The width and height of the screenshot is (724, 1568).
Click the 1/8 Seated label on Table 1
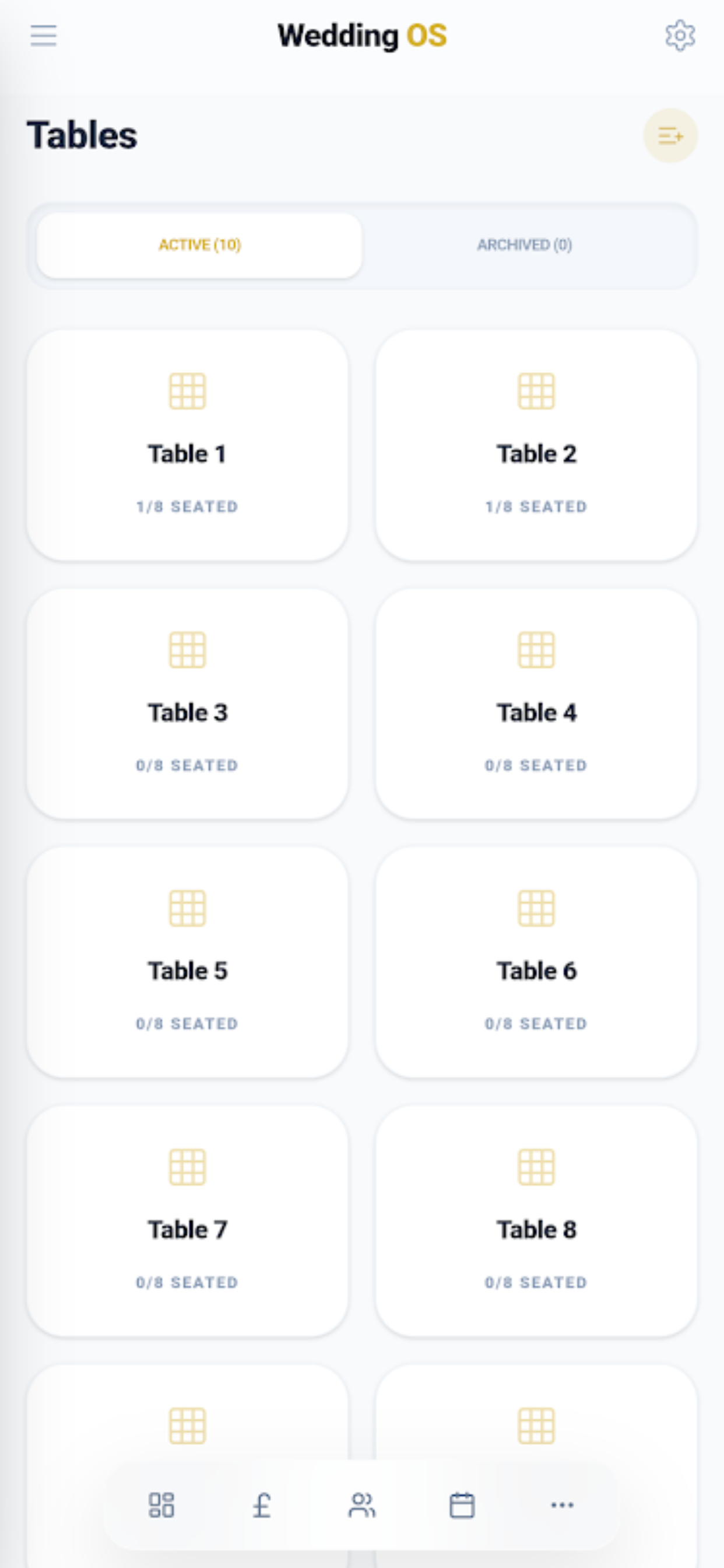pyautogui.click(x=187, y=506)
